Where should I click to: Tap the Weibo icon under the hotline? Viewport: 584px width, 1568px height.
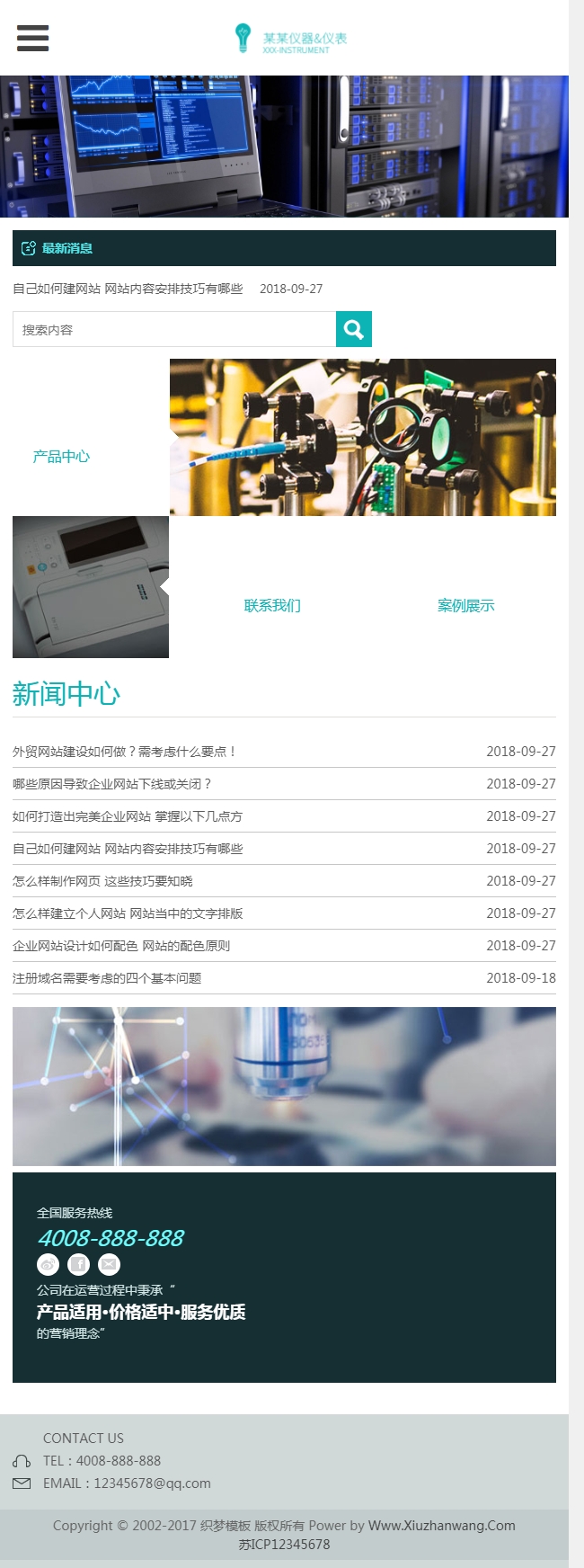[48, 1265]
